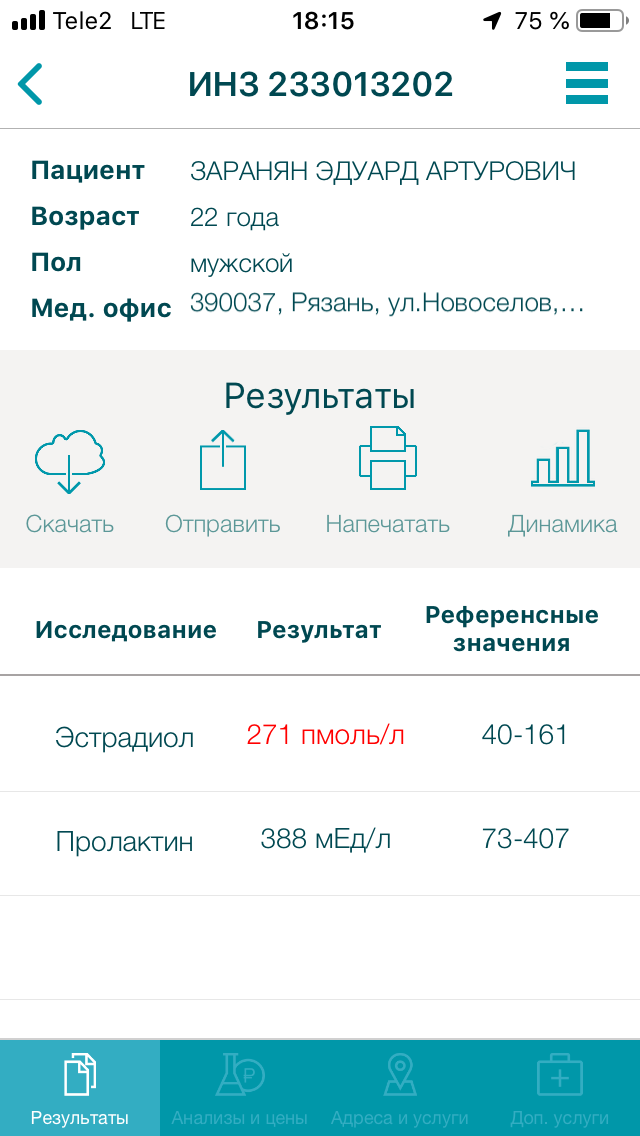The width and height of the screenshot is (640, 1136).
Task: Open the Анализы и цены tab
Action: [x=240, y=1088]
